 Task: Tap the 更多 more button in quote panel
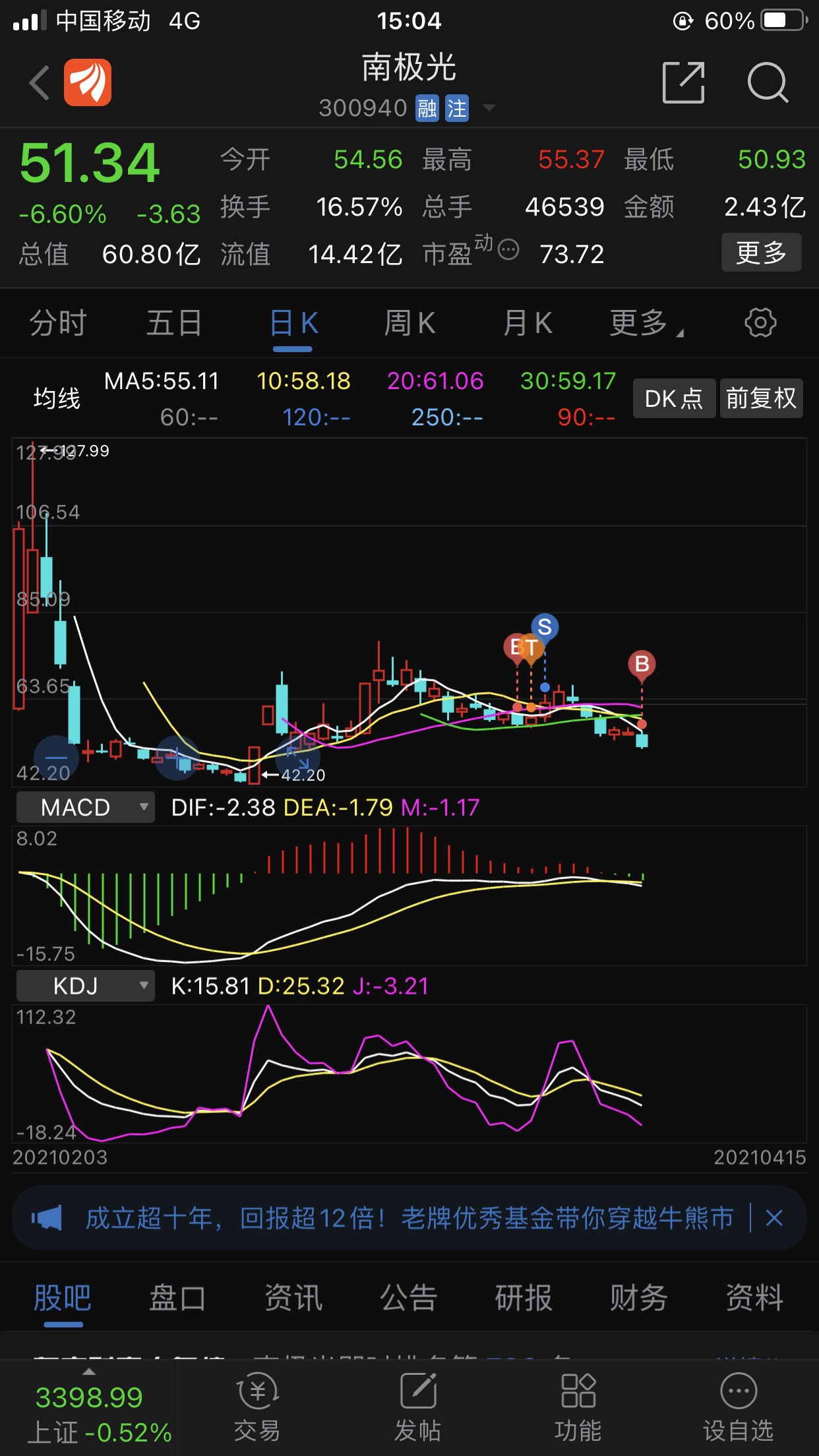(x=762, y=253)
